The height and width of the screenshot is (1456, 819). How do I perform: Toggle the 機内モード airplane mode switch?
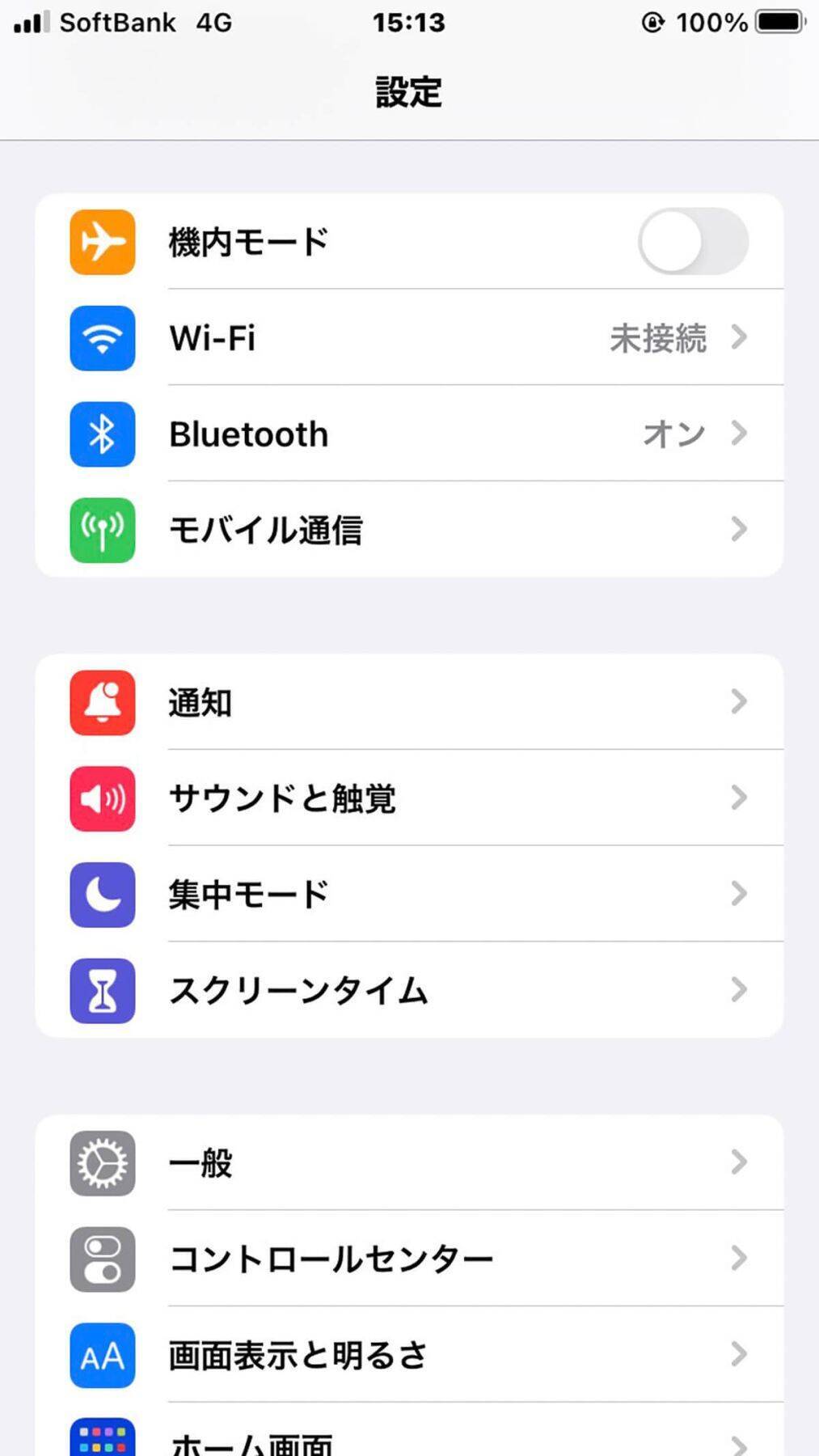pos(693,242)
